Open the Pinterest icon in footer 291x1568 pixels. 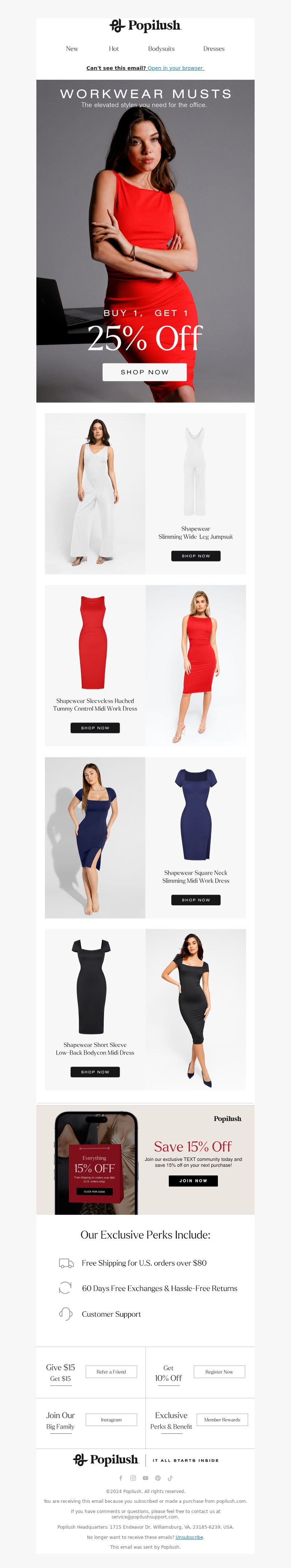click(x=158, y=1478)
